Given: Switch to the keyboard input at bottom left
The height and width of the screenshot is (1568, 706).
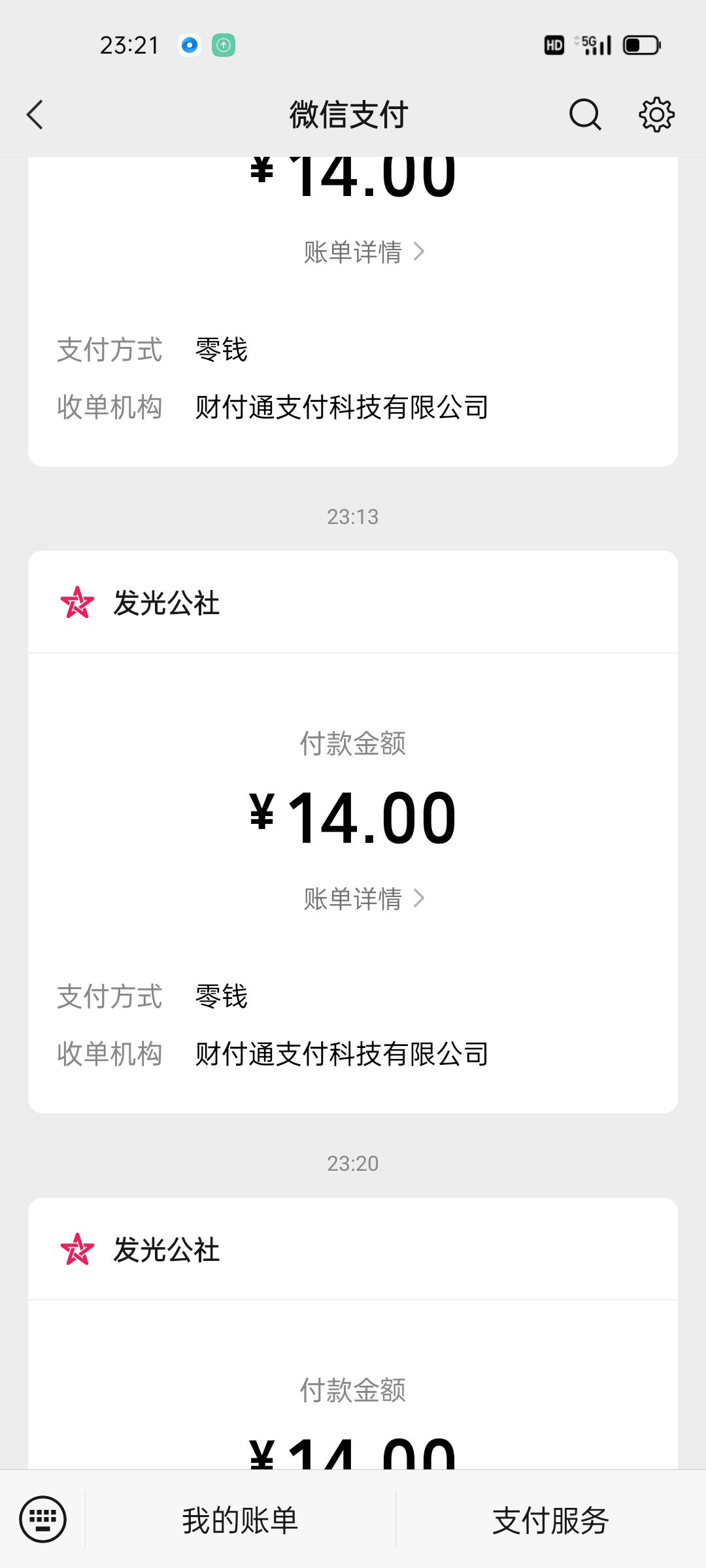Looking at the screenshot, I should (x=43, y=1519).
